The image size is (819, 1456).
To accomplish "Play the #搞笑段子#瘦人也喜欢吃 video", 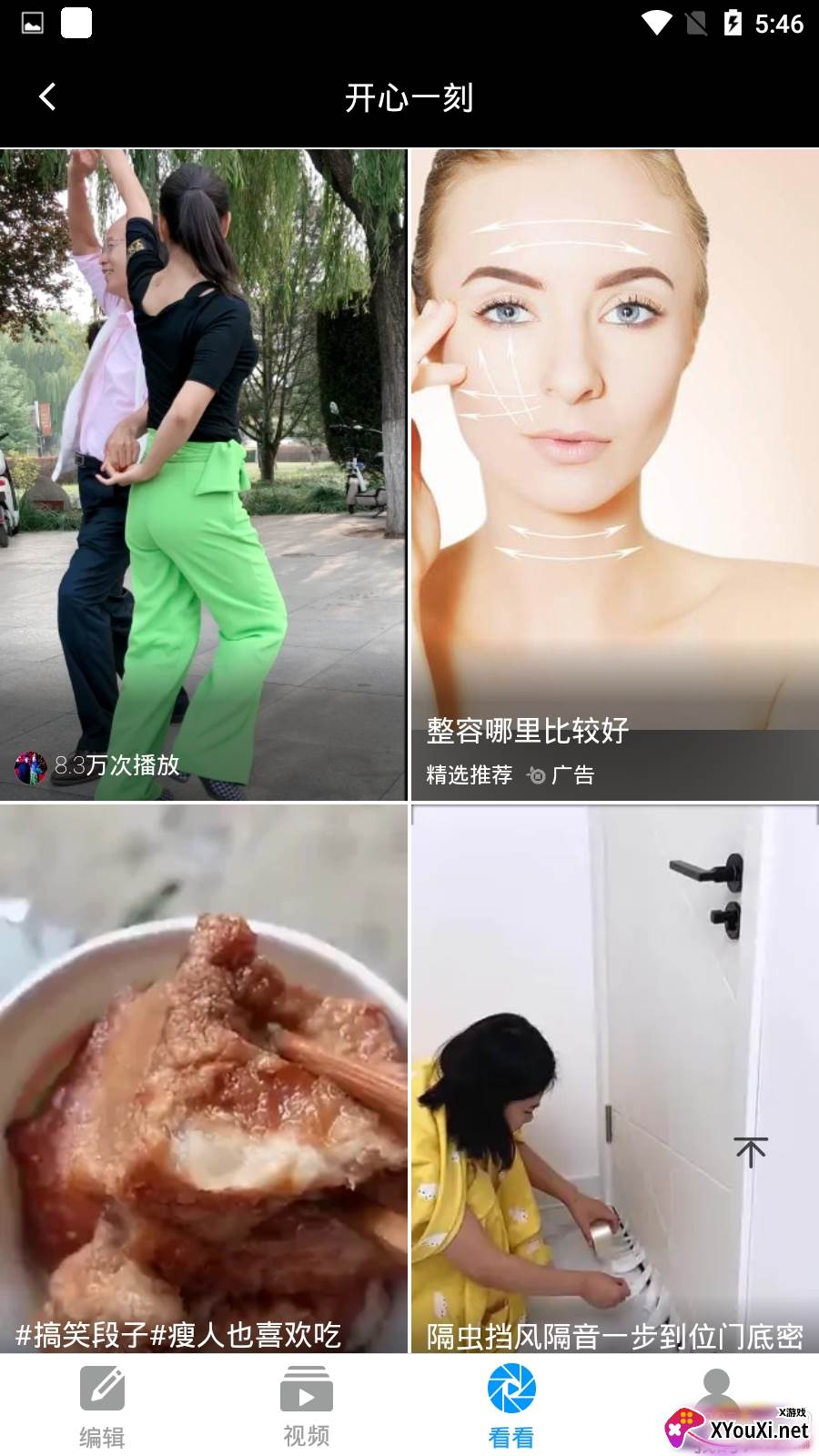I will pyautogui.click(x=203, y=1078).
